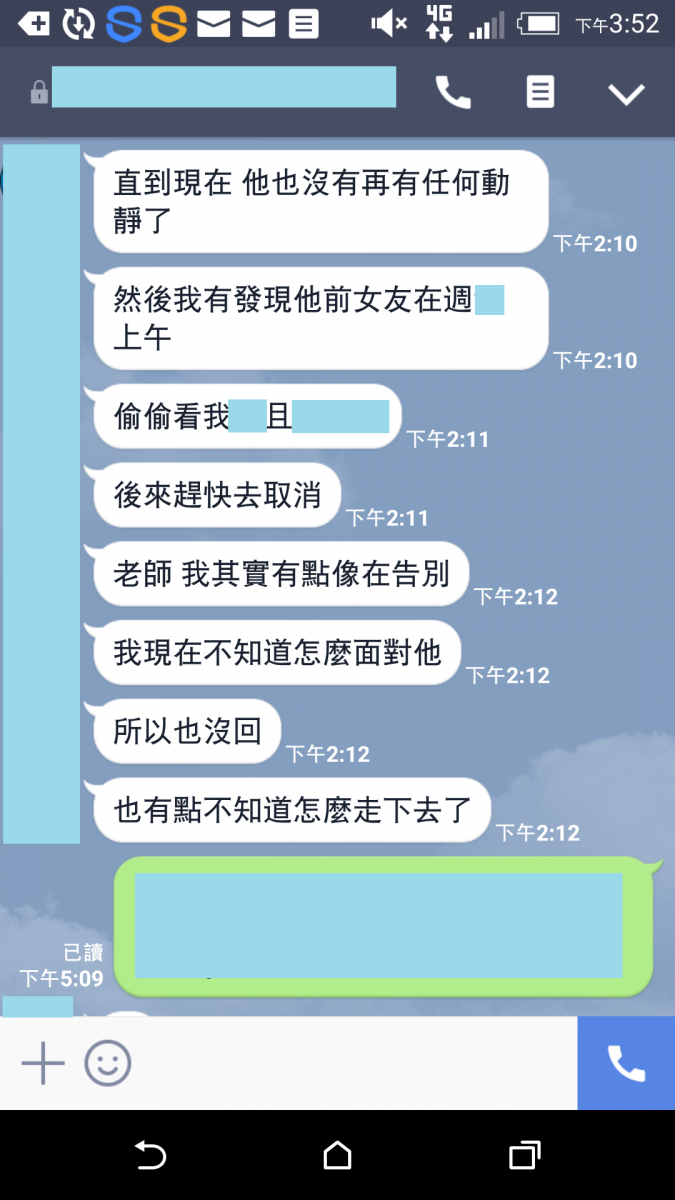Go back using the system back button

150,1156
